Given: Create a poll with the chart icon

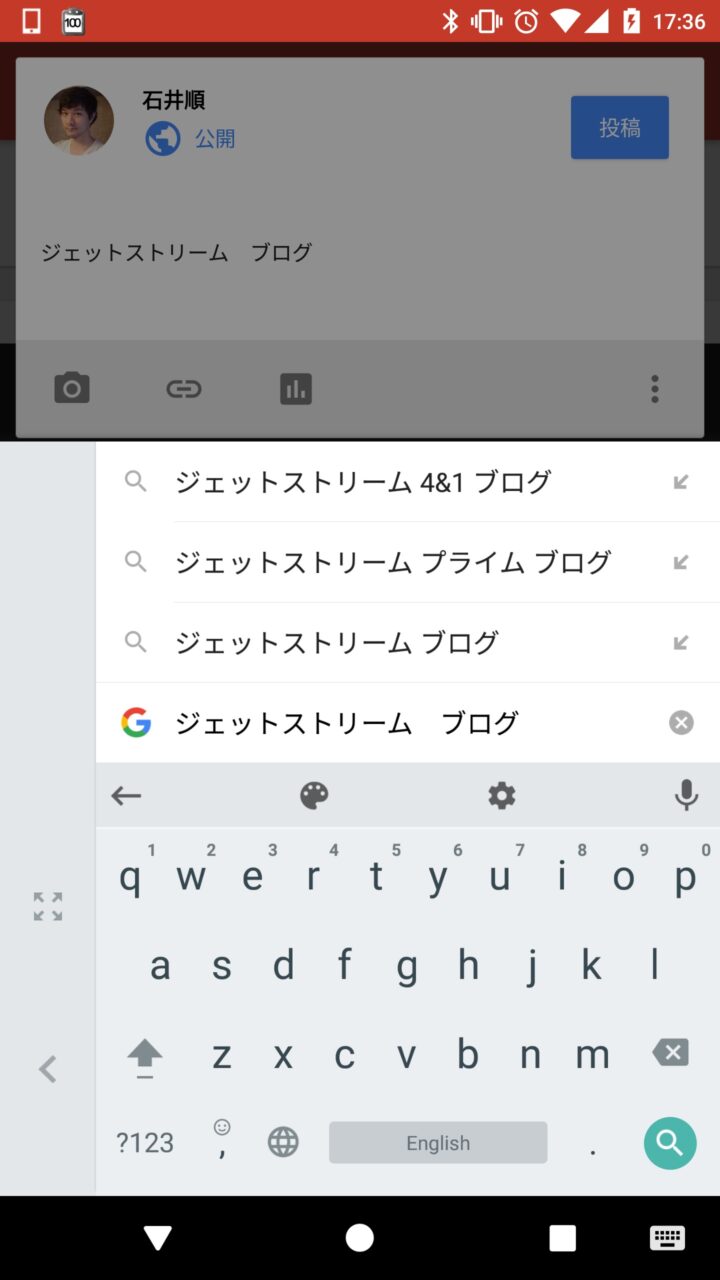Looking at the screenshot, I should point(296,388).
